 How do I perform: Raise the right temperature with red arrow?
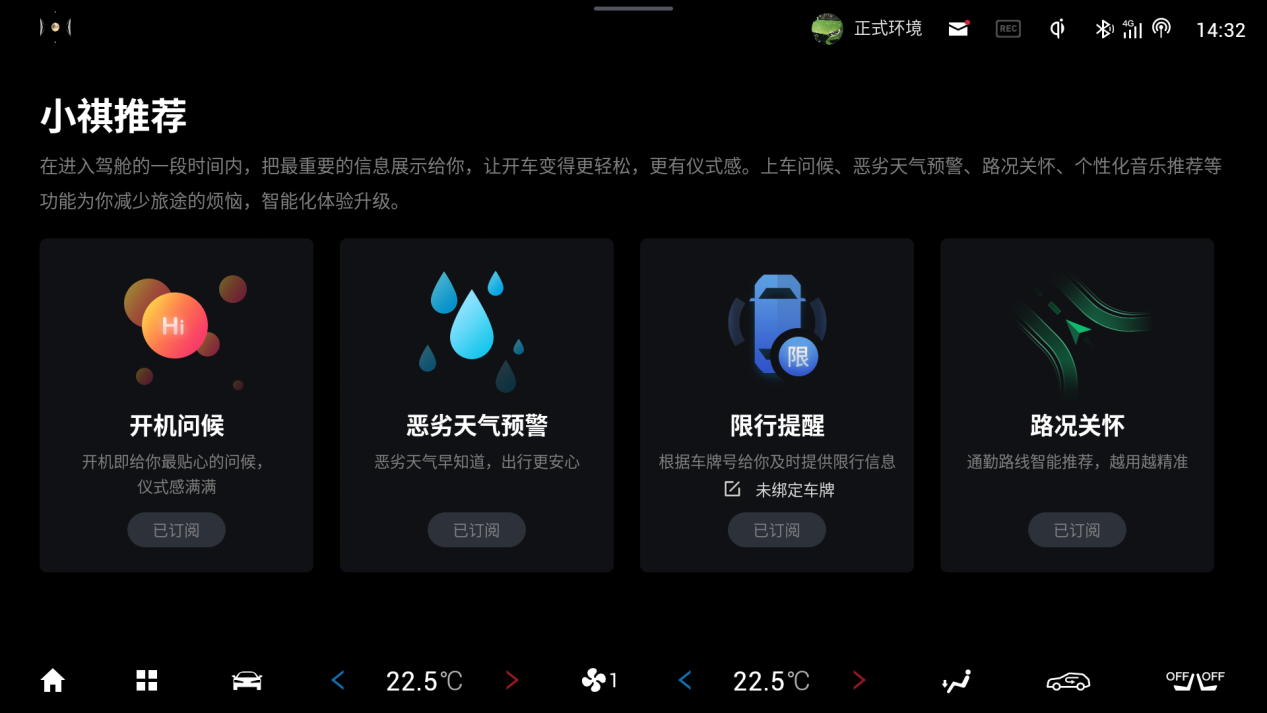coord(859,681)
